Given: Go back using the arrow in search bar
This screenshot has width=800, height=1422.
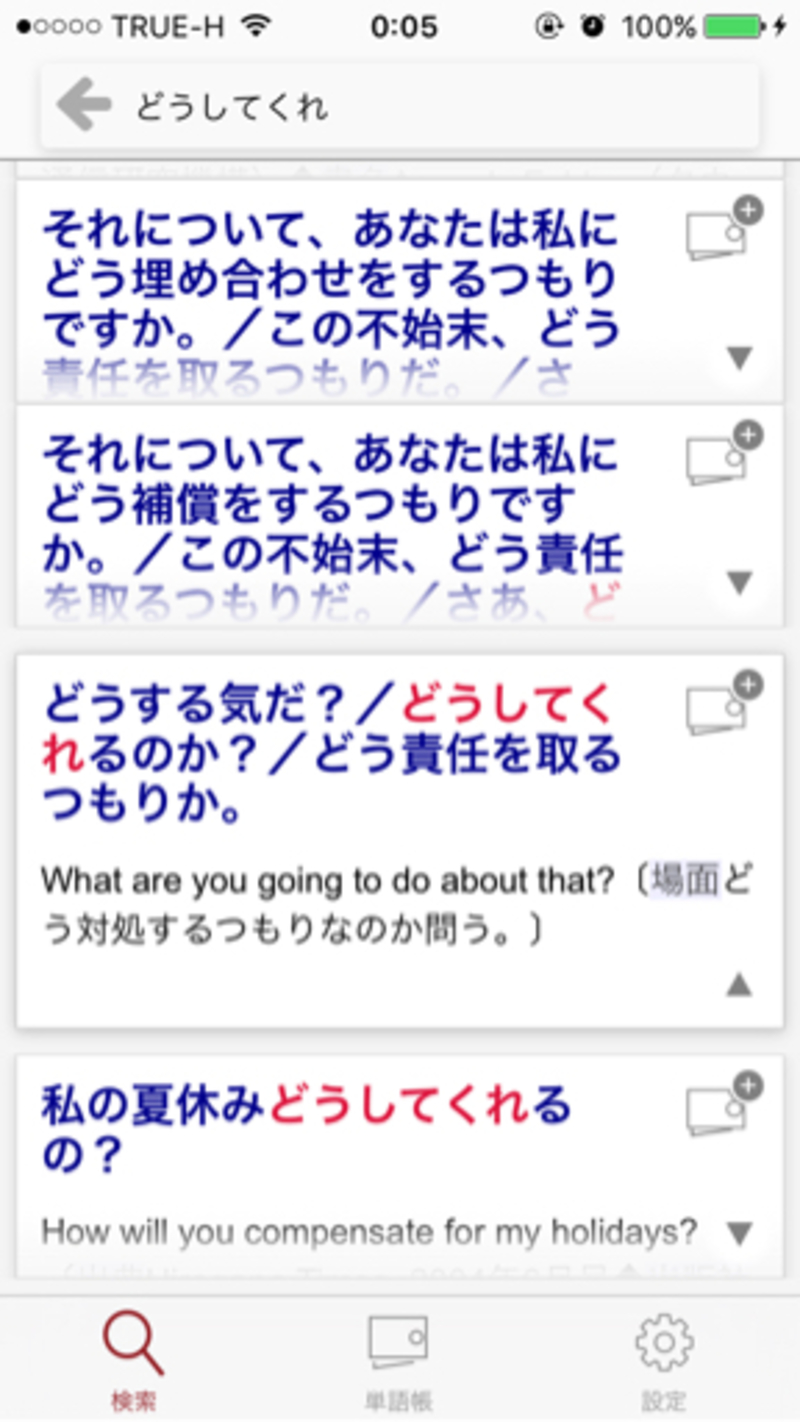Looking at the screenshot, I should pos(84,104).
